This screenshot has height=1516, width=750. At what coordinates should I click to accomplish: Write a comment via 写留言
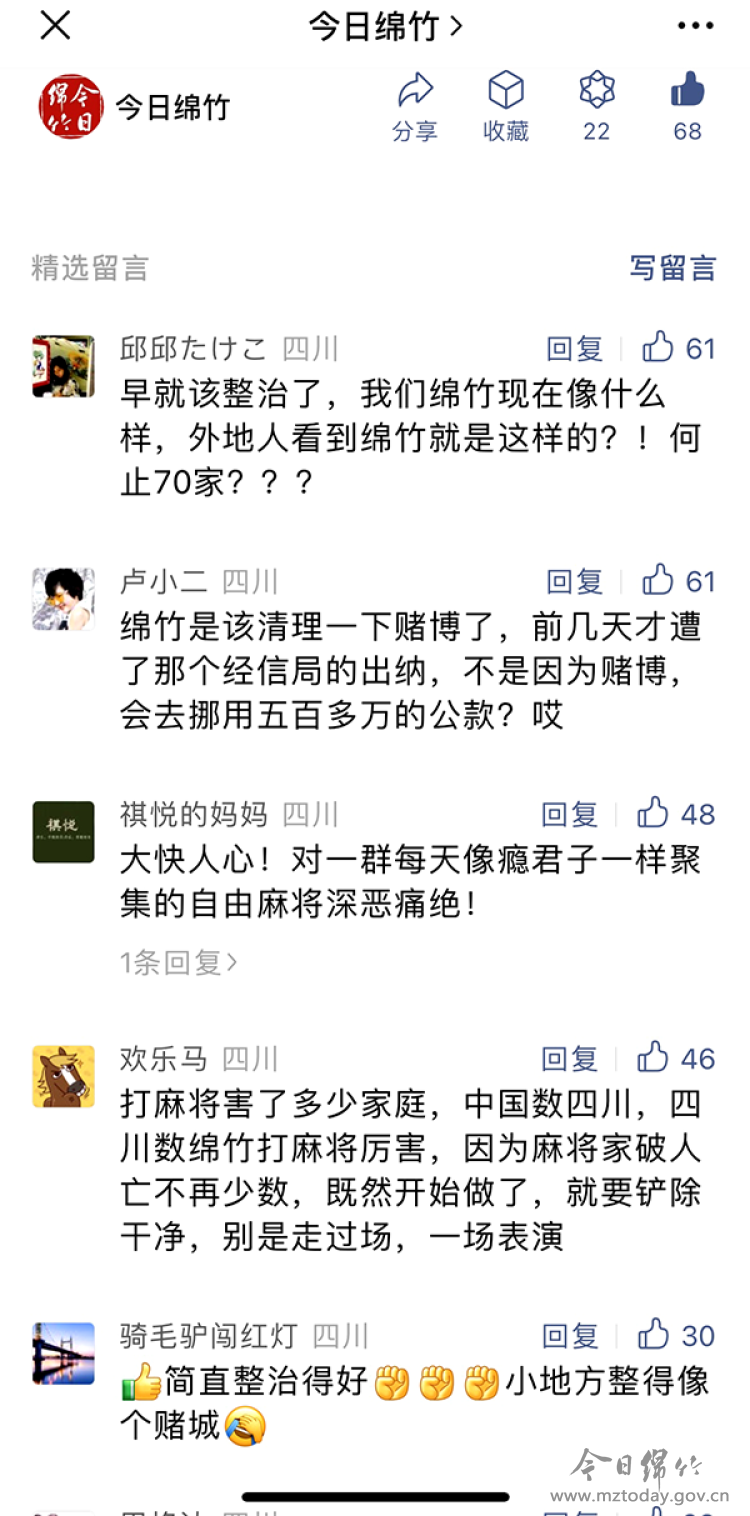pos(672,268)
